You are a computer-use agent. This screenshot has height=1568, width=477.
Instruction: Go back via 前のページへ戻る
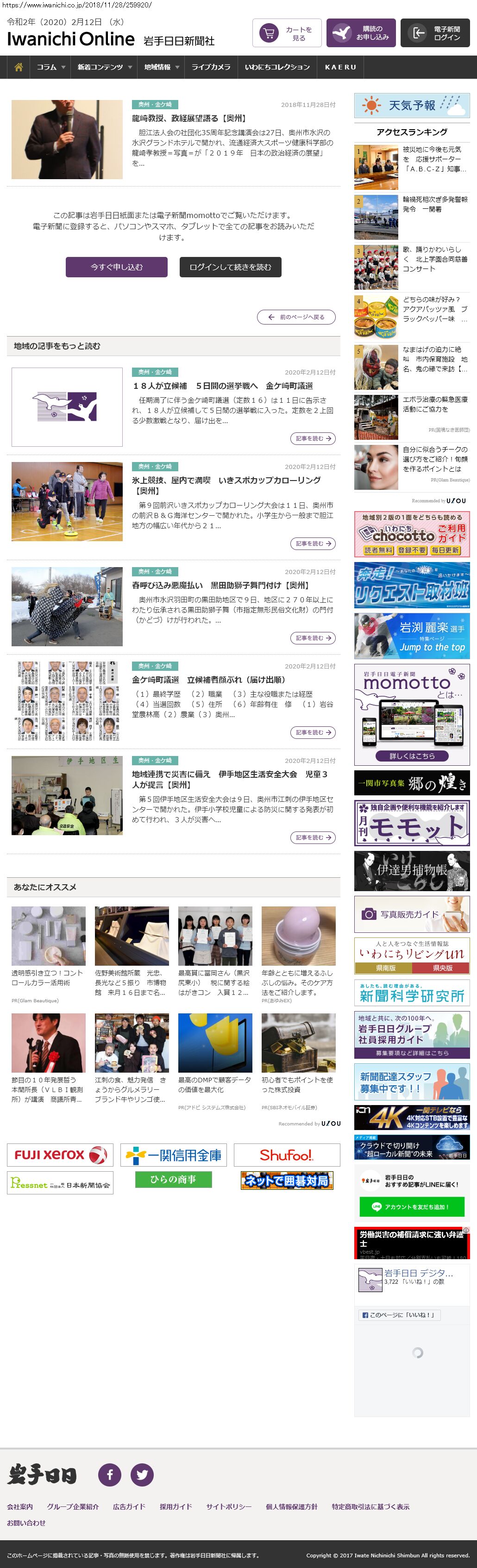pyautogui.click(x=296, y=317)
